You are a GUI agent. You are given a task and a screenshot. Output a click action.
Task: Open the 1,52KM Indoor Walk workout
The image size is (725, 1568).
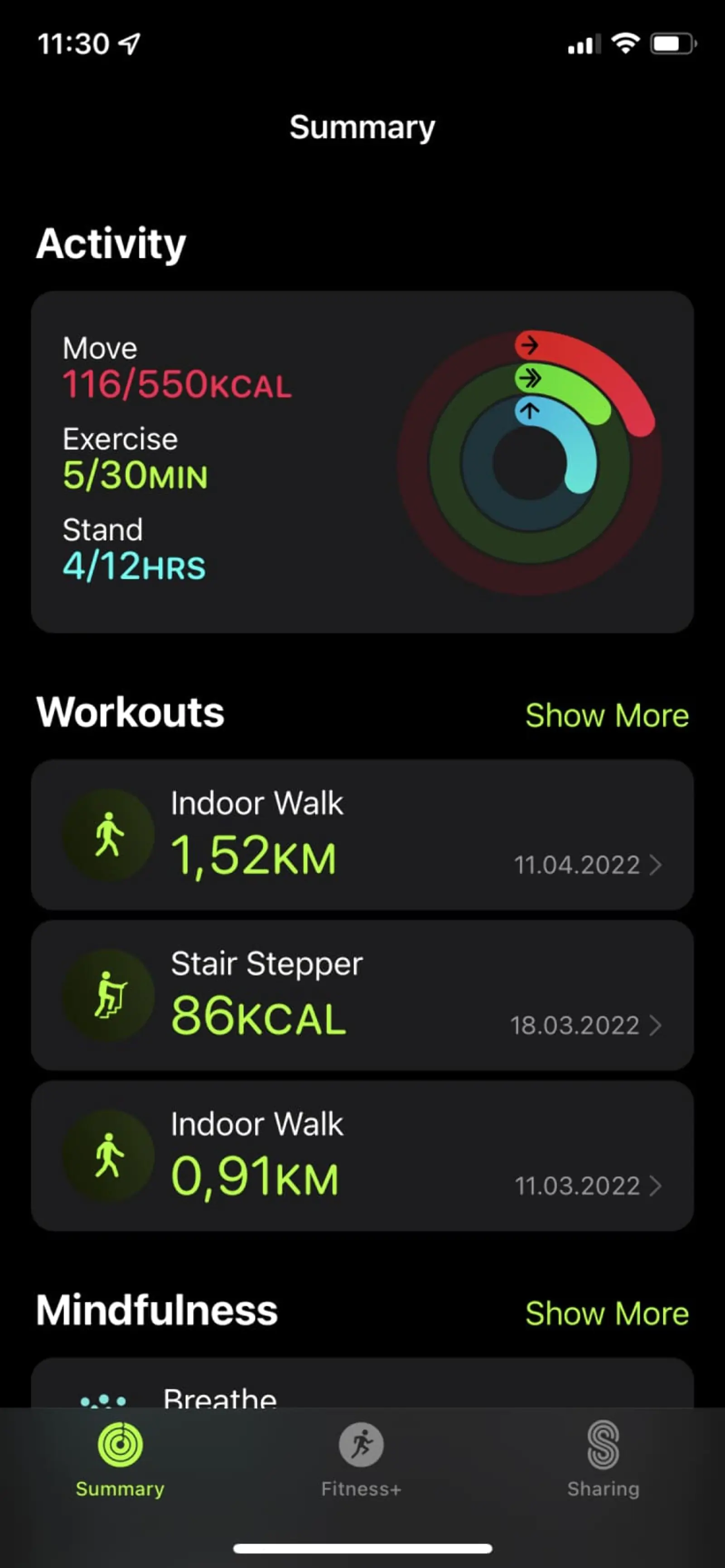tap(362, 834)
